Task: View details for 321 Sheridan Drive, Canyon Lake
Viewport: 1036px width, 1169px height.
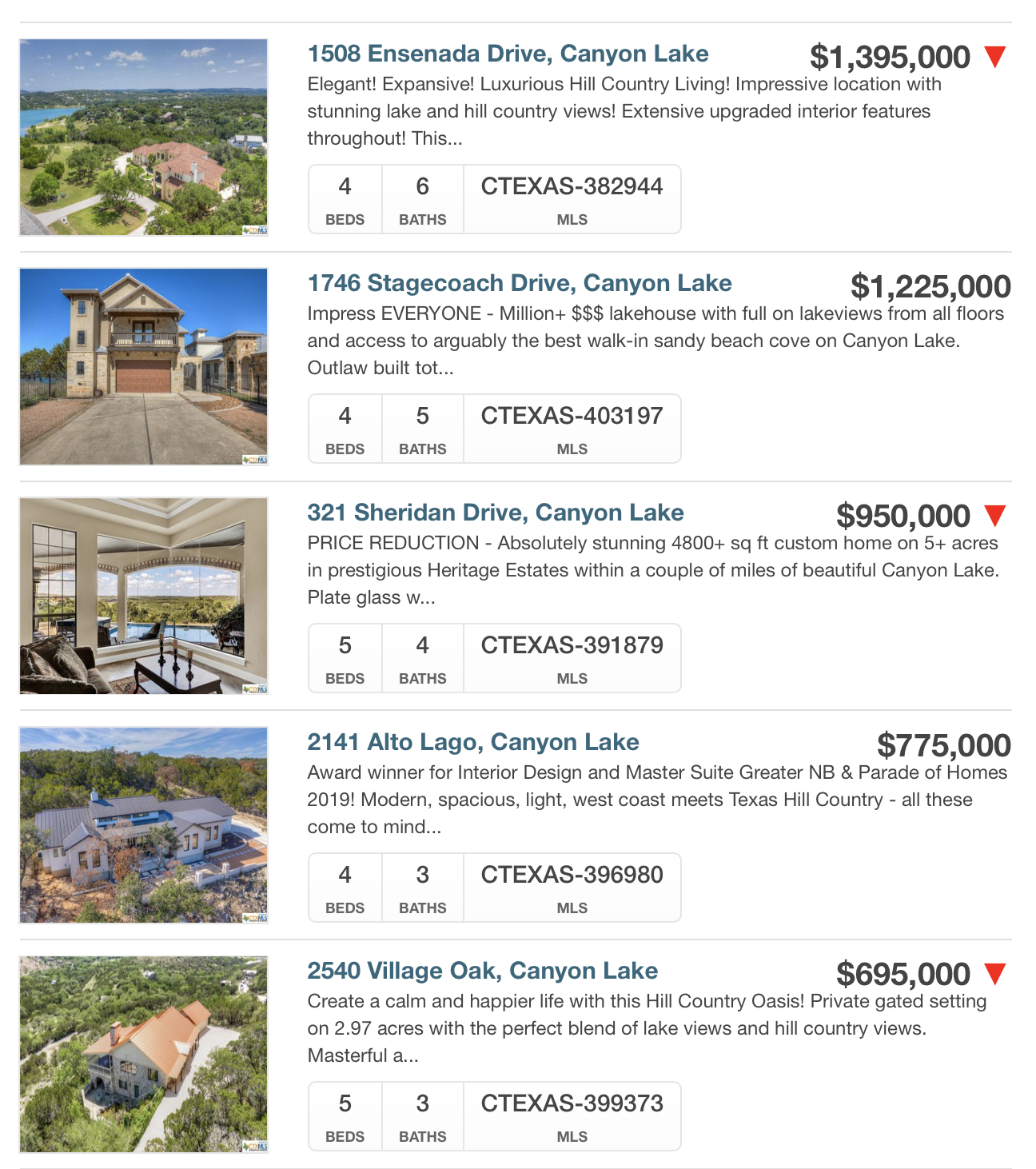Action: 496,513
